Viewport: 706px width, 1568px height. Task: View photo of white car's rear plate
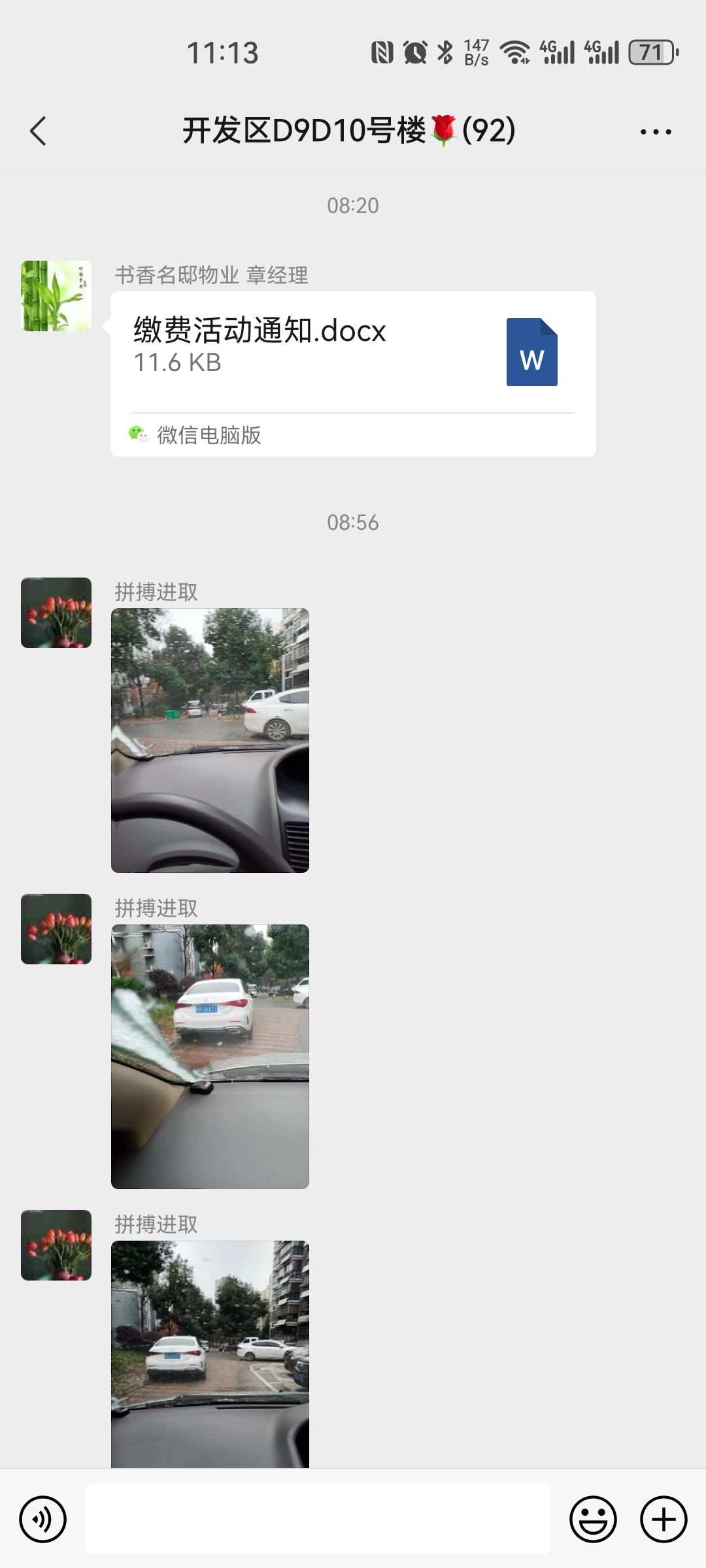point(210,1056)
